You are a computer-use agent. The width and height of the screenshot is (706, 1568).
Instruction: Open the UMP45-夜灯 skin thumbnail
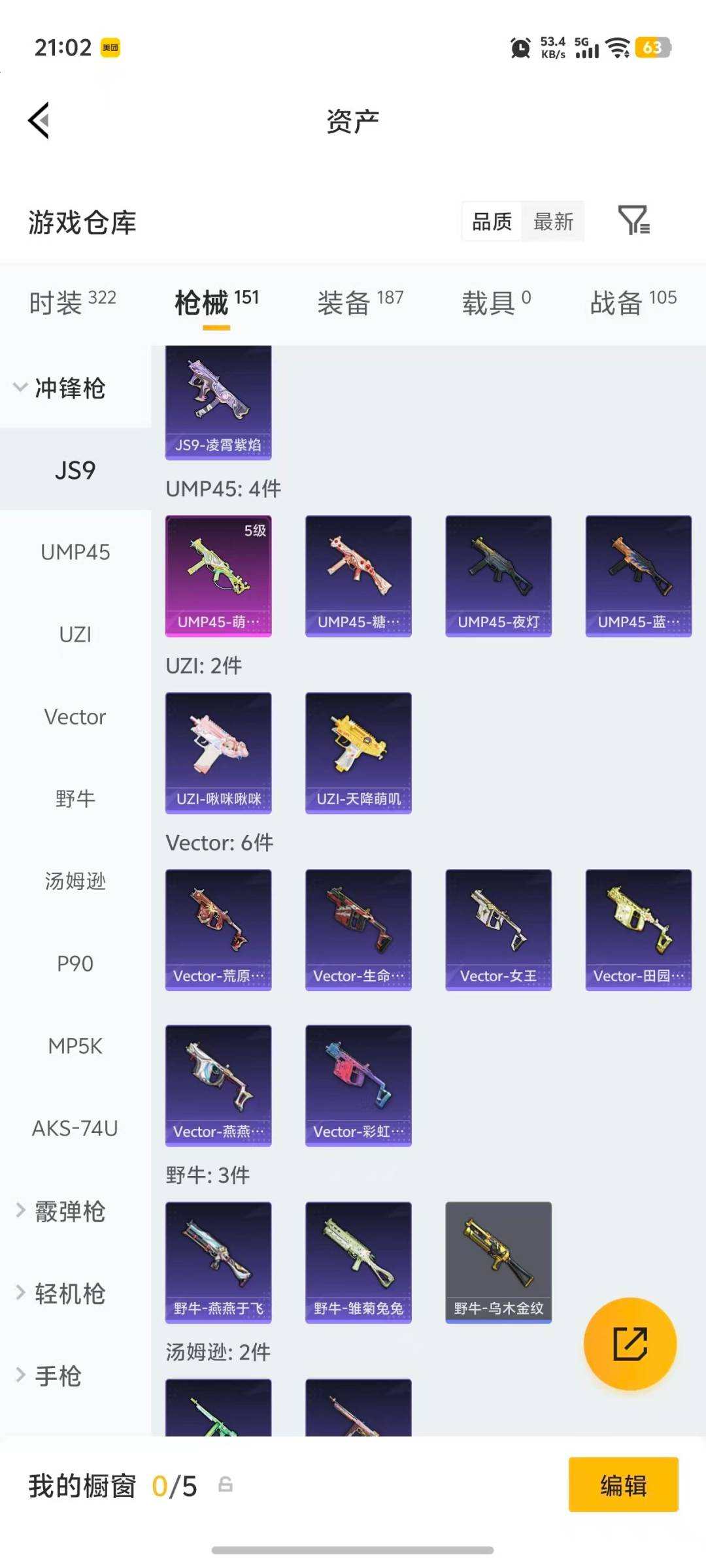tap(498, 574)
